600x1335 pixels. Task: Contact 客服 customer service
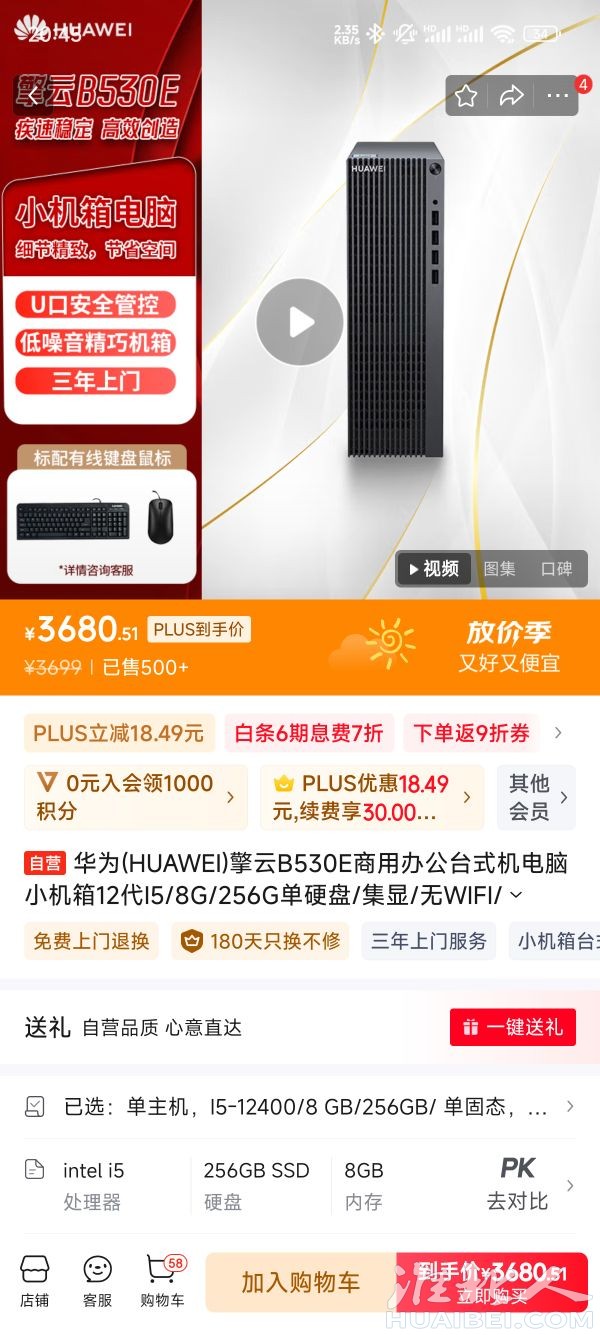(97, 1281)
